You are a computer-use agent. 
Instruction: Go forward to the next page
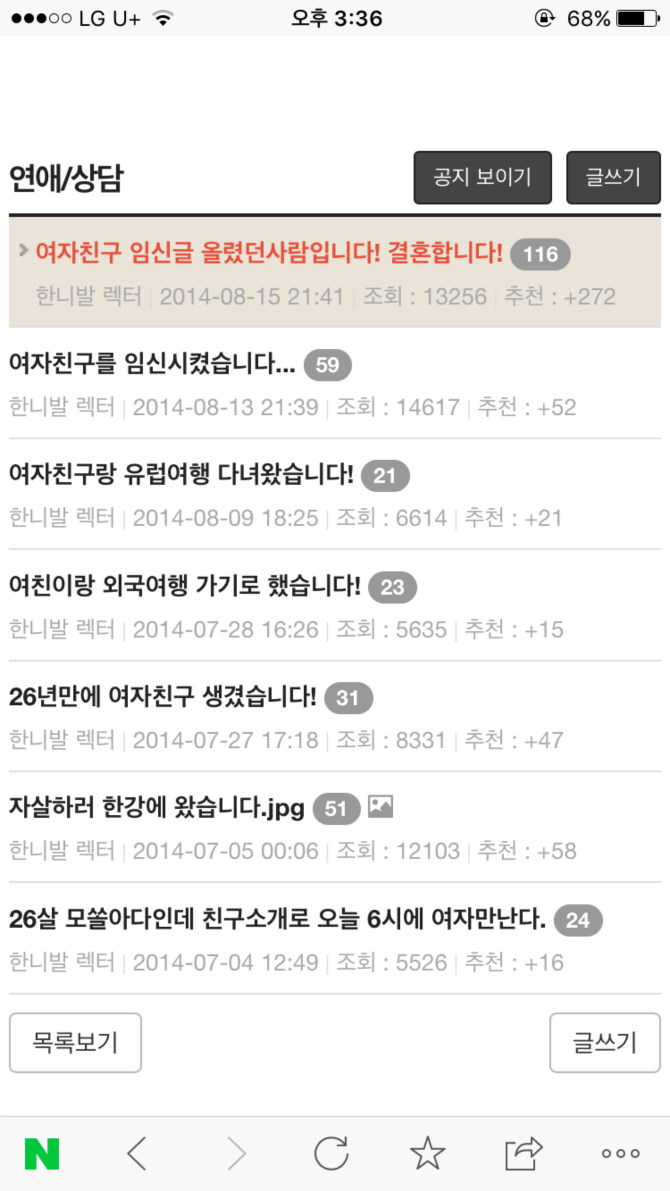[236, 1154]
